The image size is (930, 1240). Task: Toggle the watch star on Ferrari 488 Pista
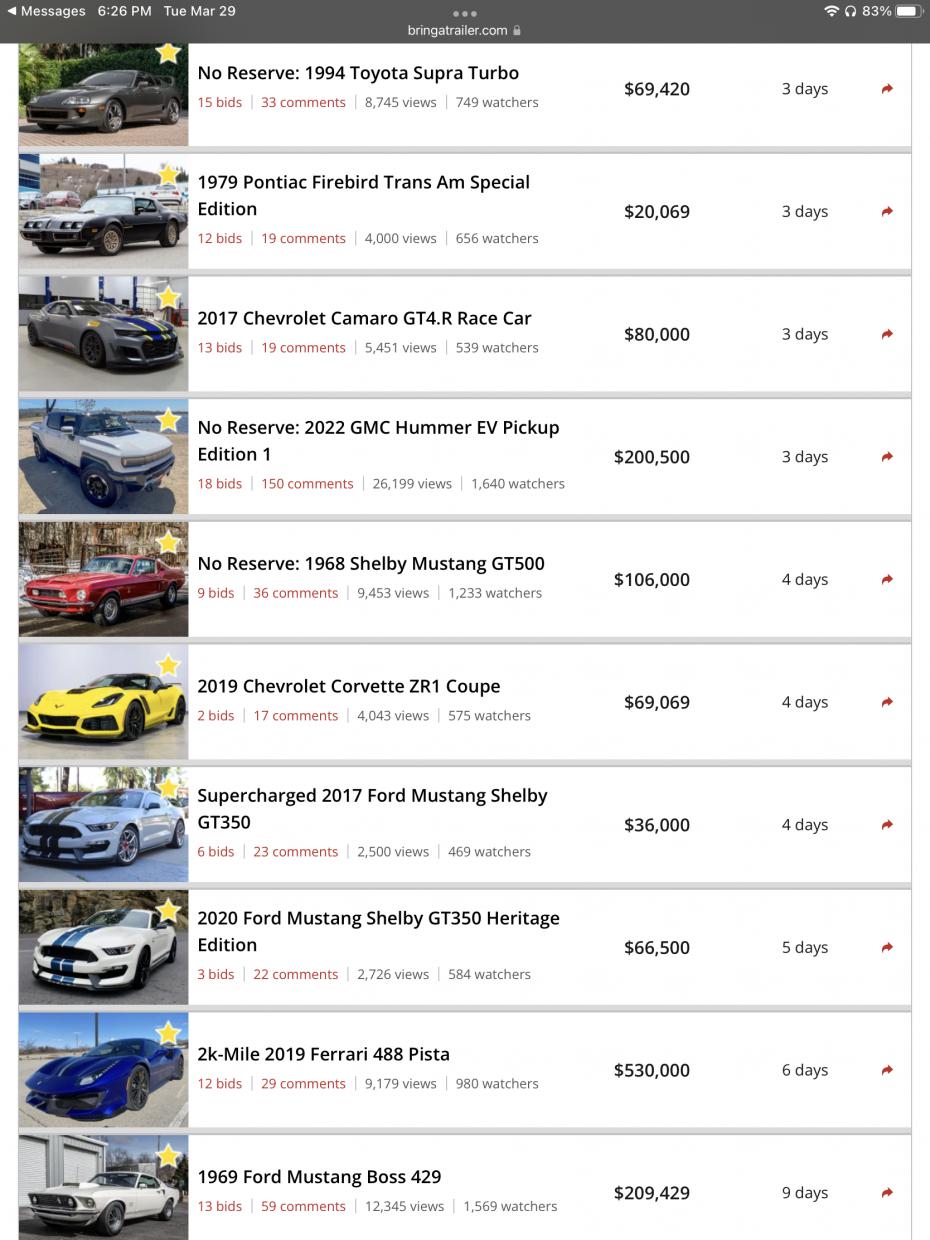(x=168, y=1033)
